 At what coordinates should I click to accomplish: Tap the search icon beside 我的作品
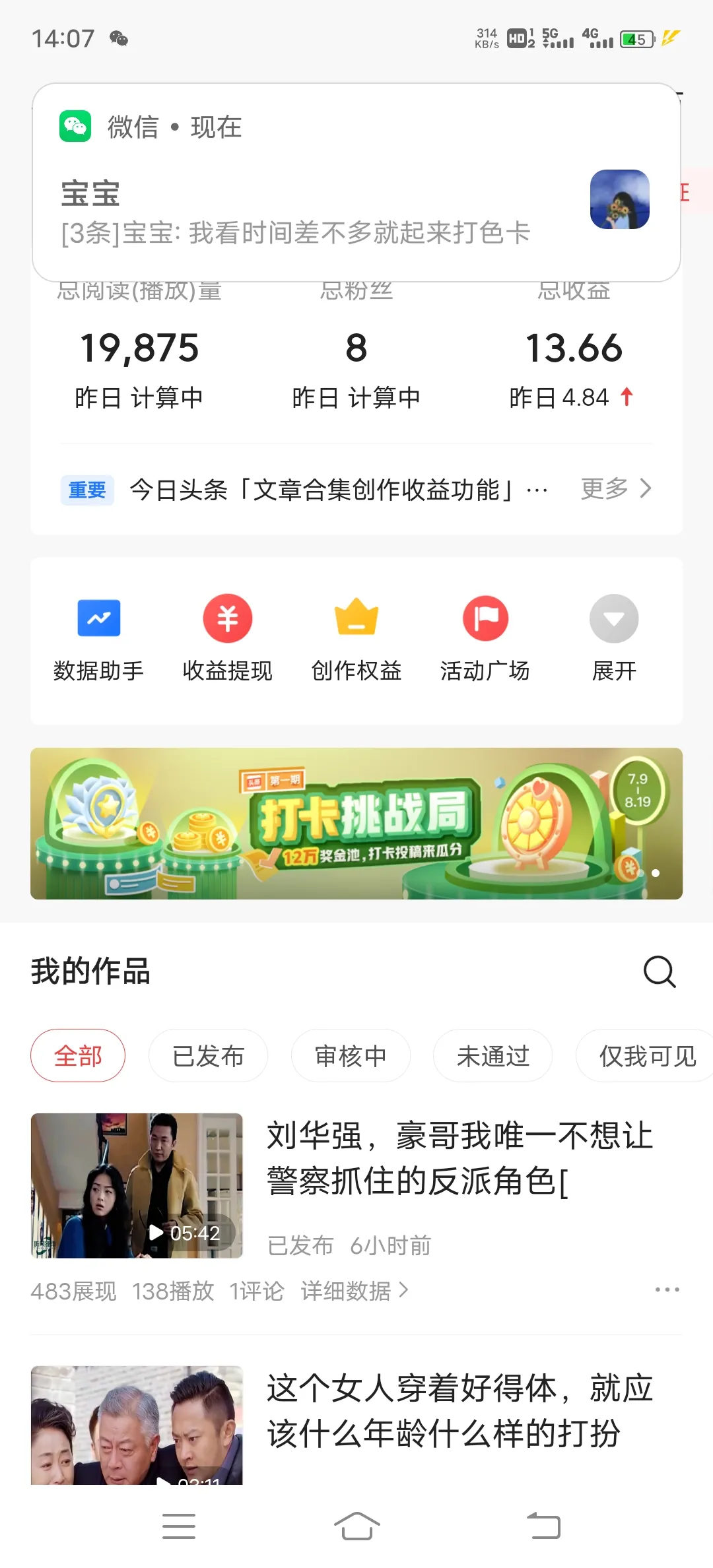pyautogui.click(x=660, y=972)
